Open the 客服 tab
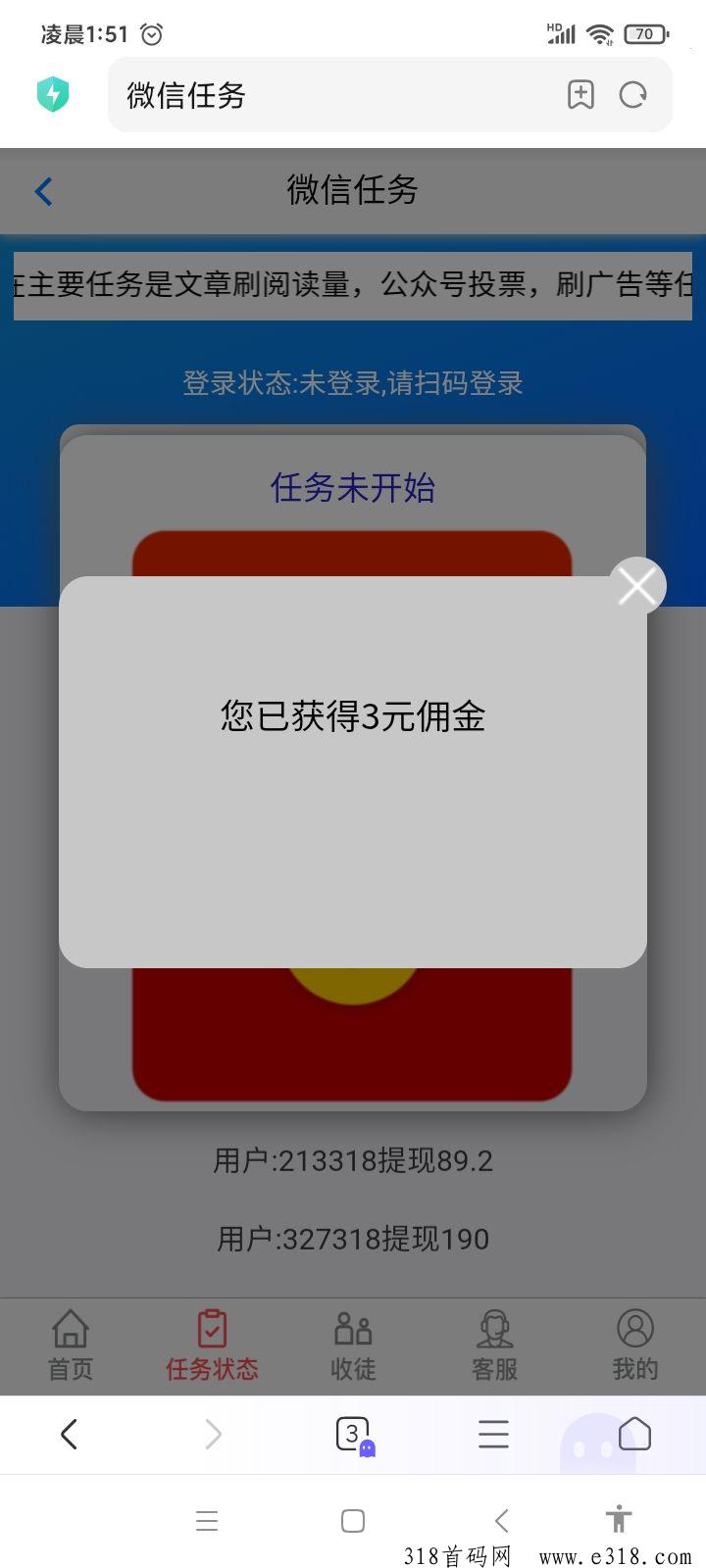Screen dimensions: 706x1568 coord(494,1346)
